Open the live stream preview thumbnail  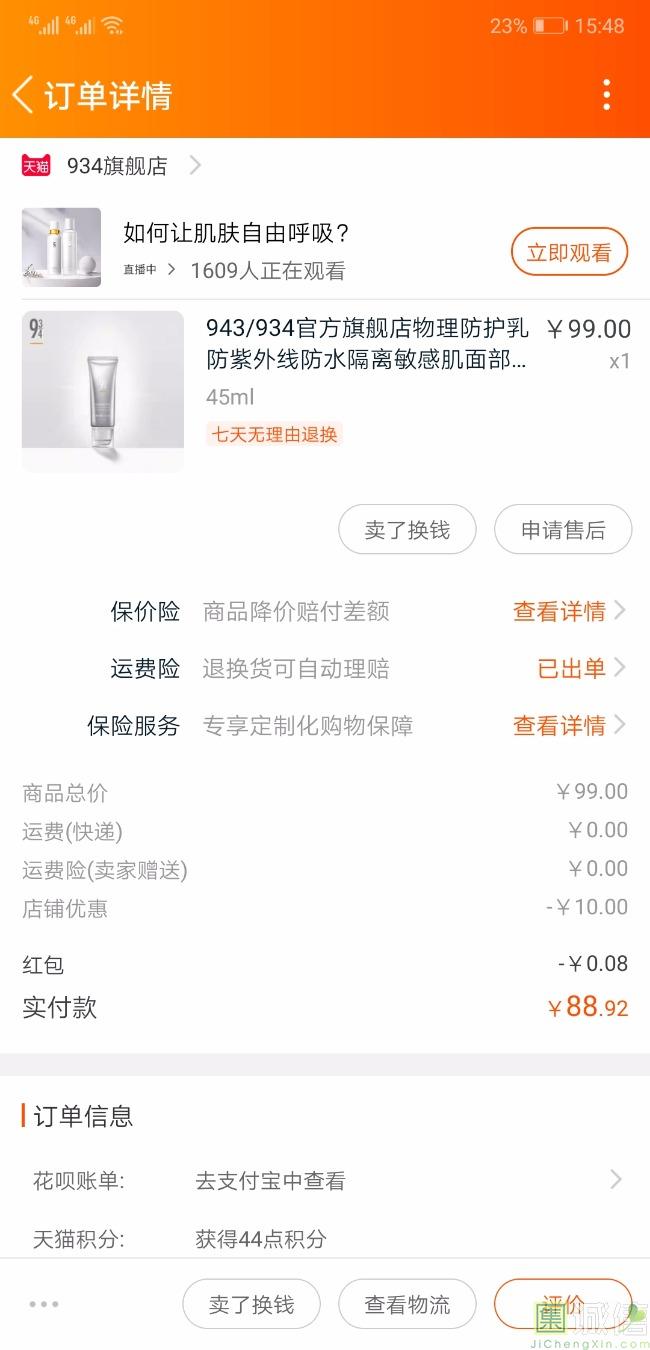(62, 247)
